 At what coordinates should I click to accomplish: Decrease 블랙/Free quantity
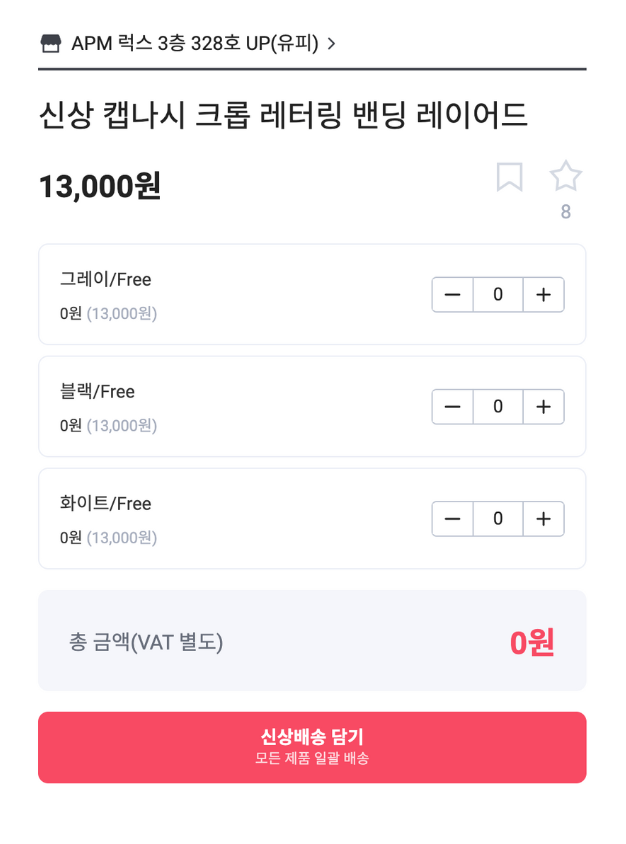pyautogui.click(x=453, y=407)
